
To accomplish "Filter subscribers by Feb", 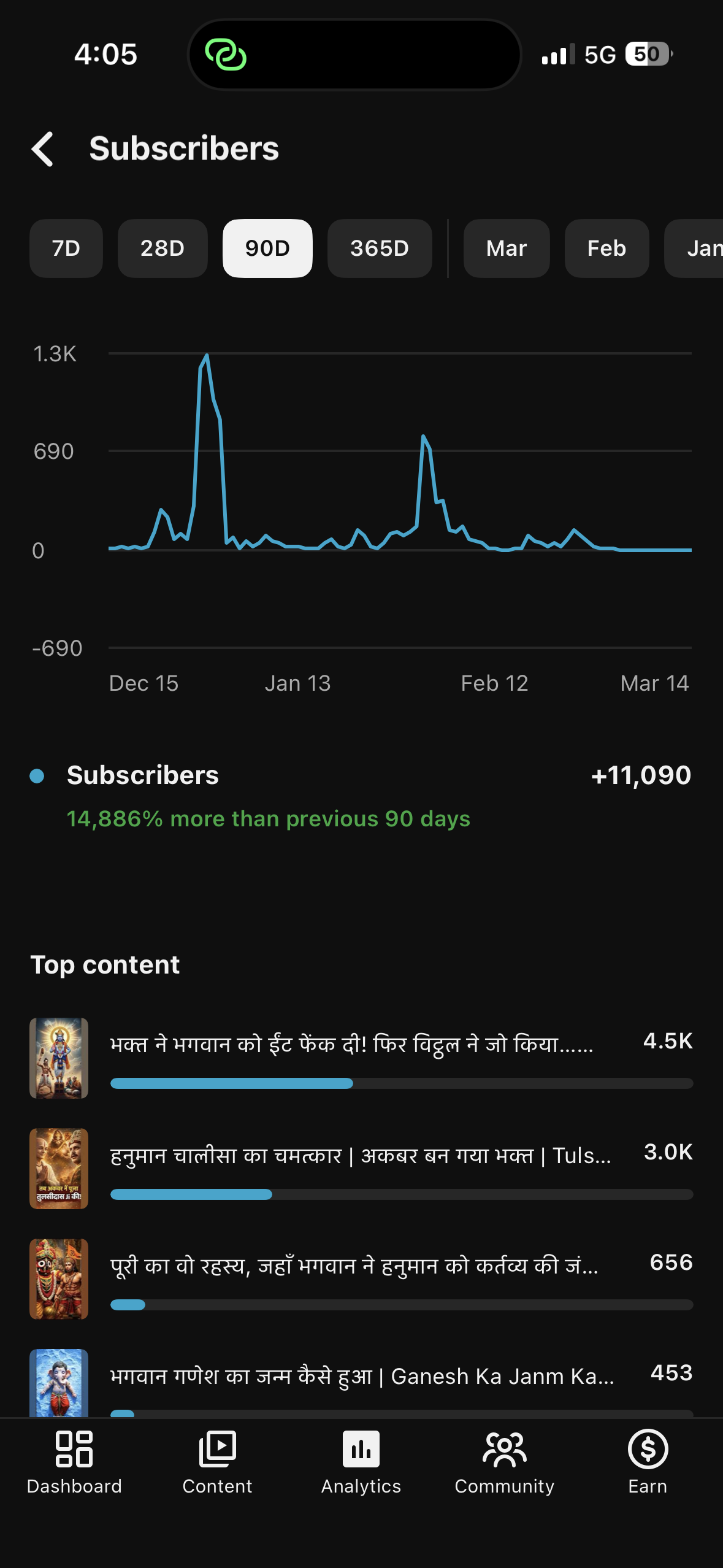I will 606,248.
